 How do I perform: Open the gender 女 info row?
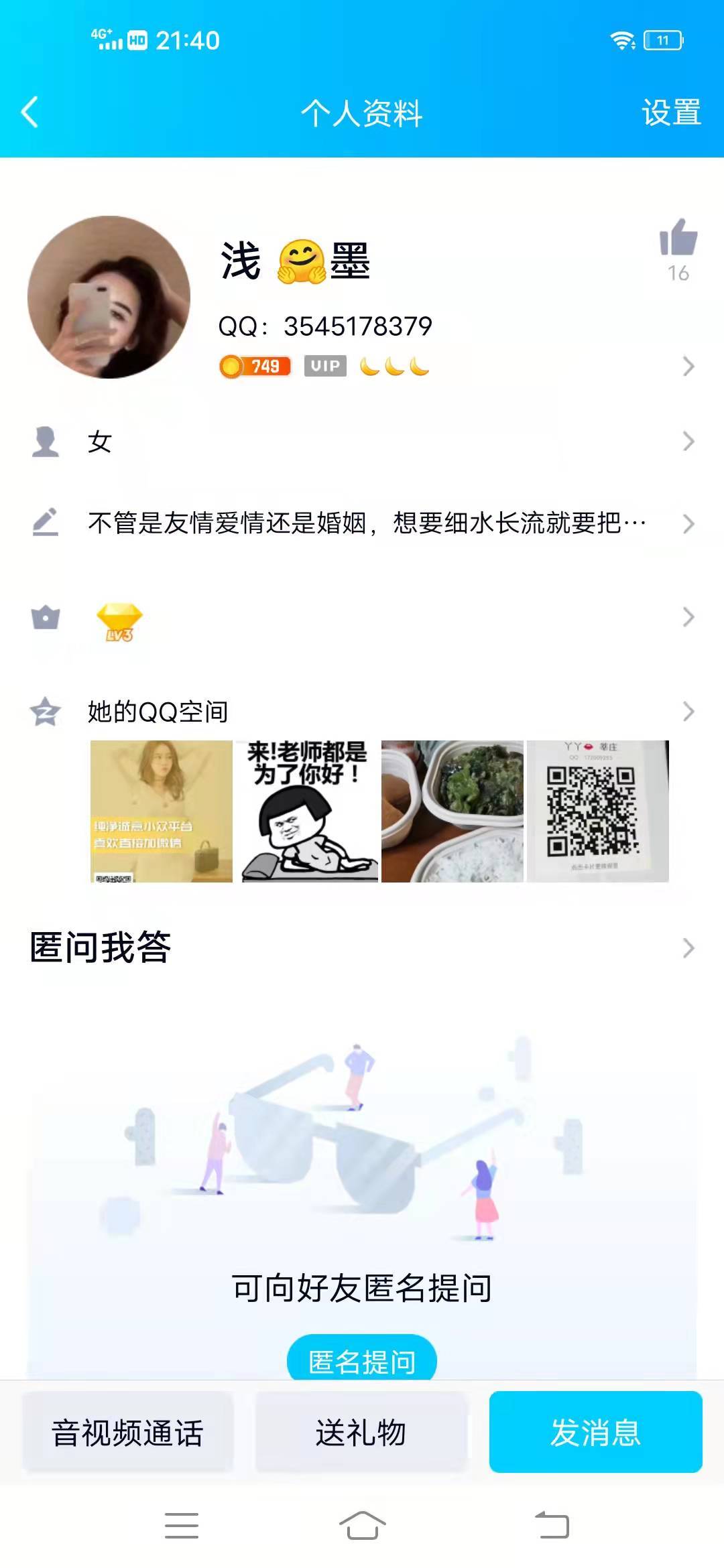[x=362, y=442]
